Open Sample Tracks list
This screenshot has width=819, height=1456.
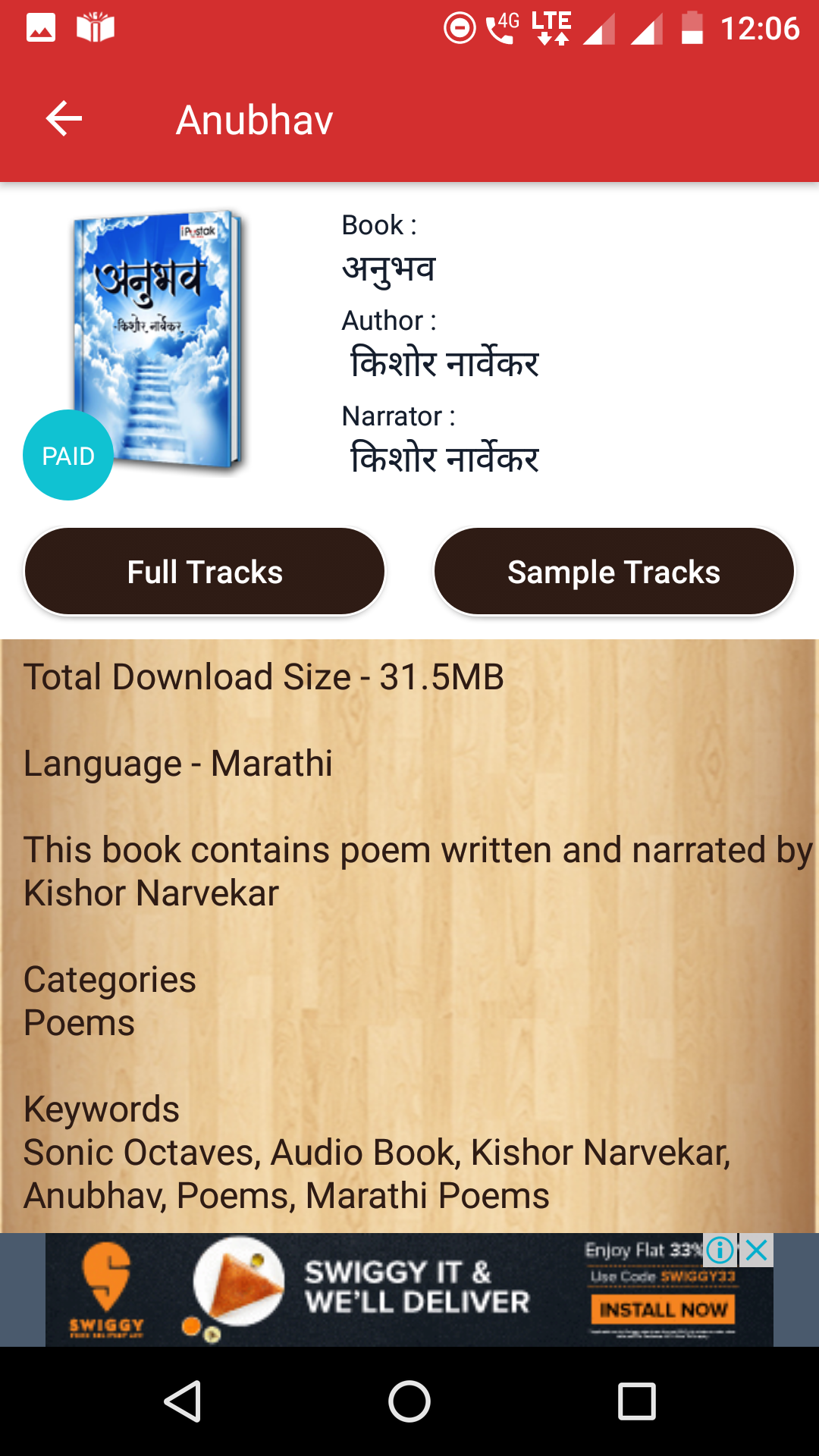[613, 572]
